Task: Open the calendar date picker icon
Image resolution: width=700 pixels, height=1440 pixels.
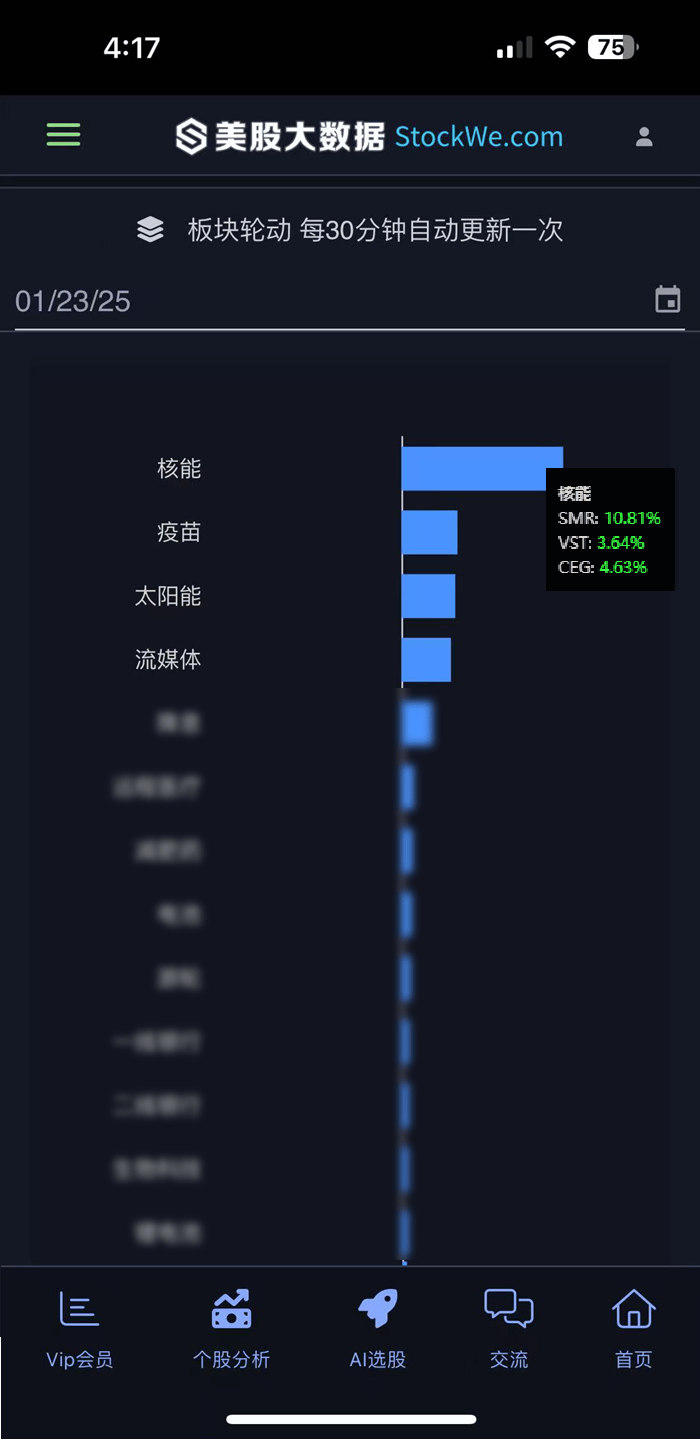Action: [x=668, y=299]
